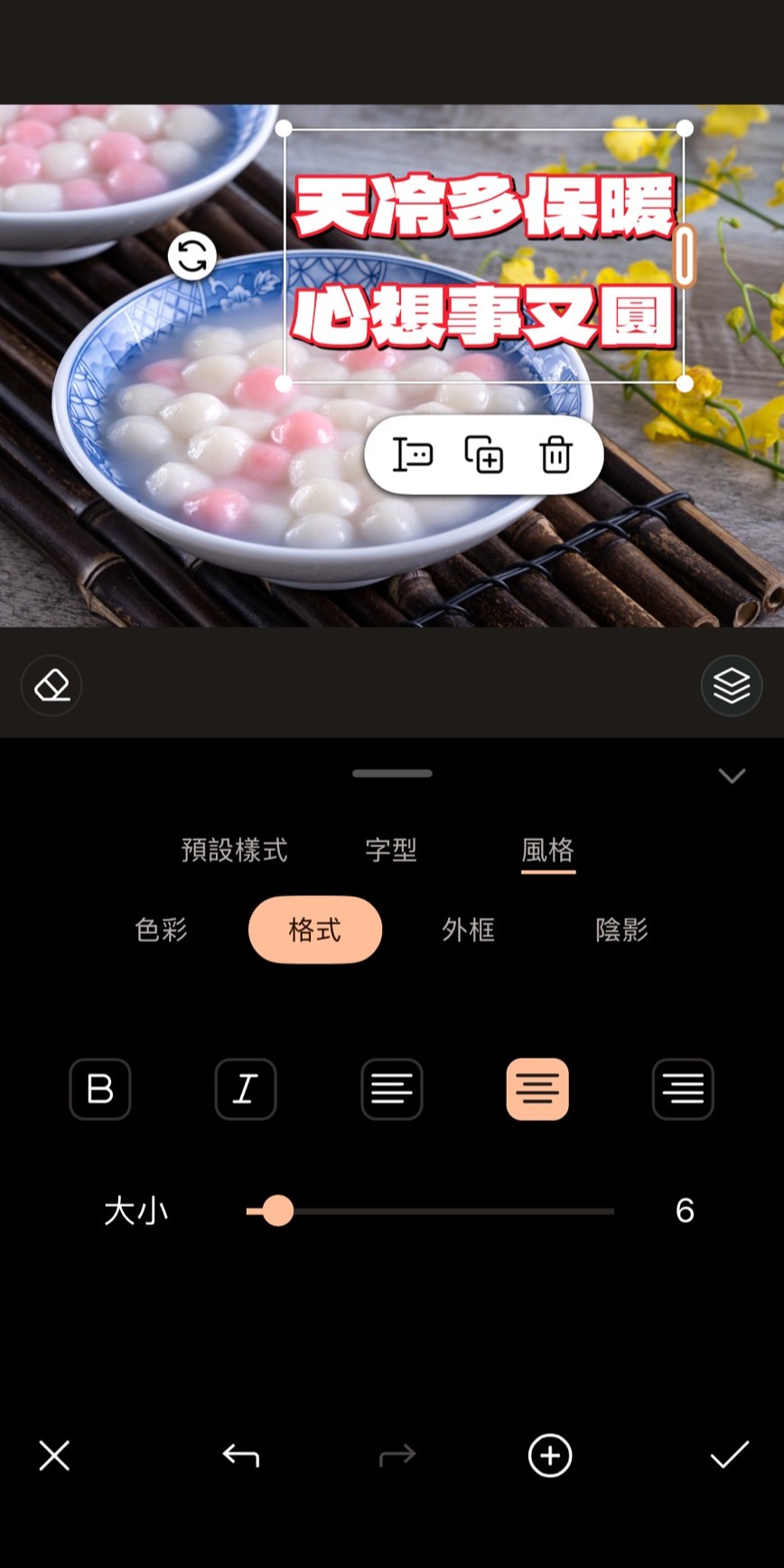
Task: Delete the selected text element
Action: [x=556, y=456]
